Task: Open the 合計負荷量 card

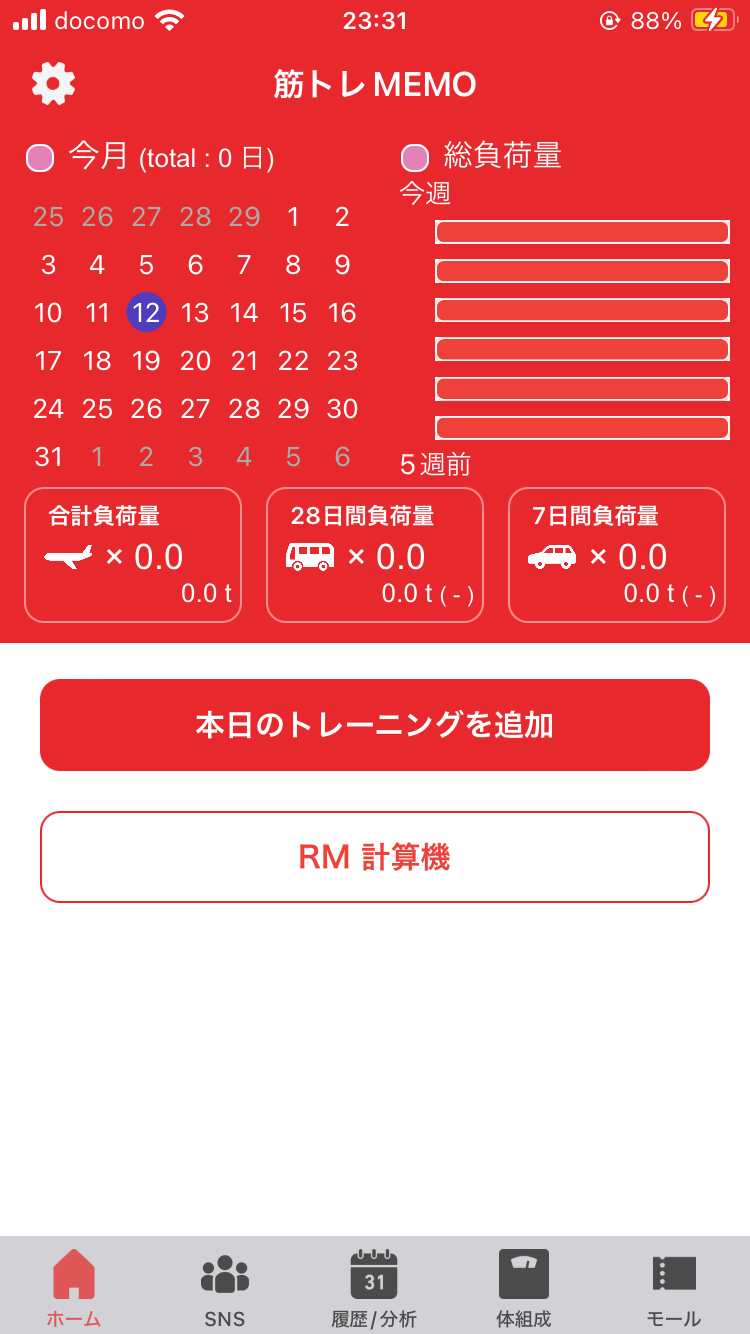Action: click(x=133, y=555)
